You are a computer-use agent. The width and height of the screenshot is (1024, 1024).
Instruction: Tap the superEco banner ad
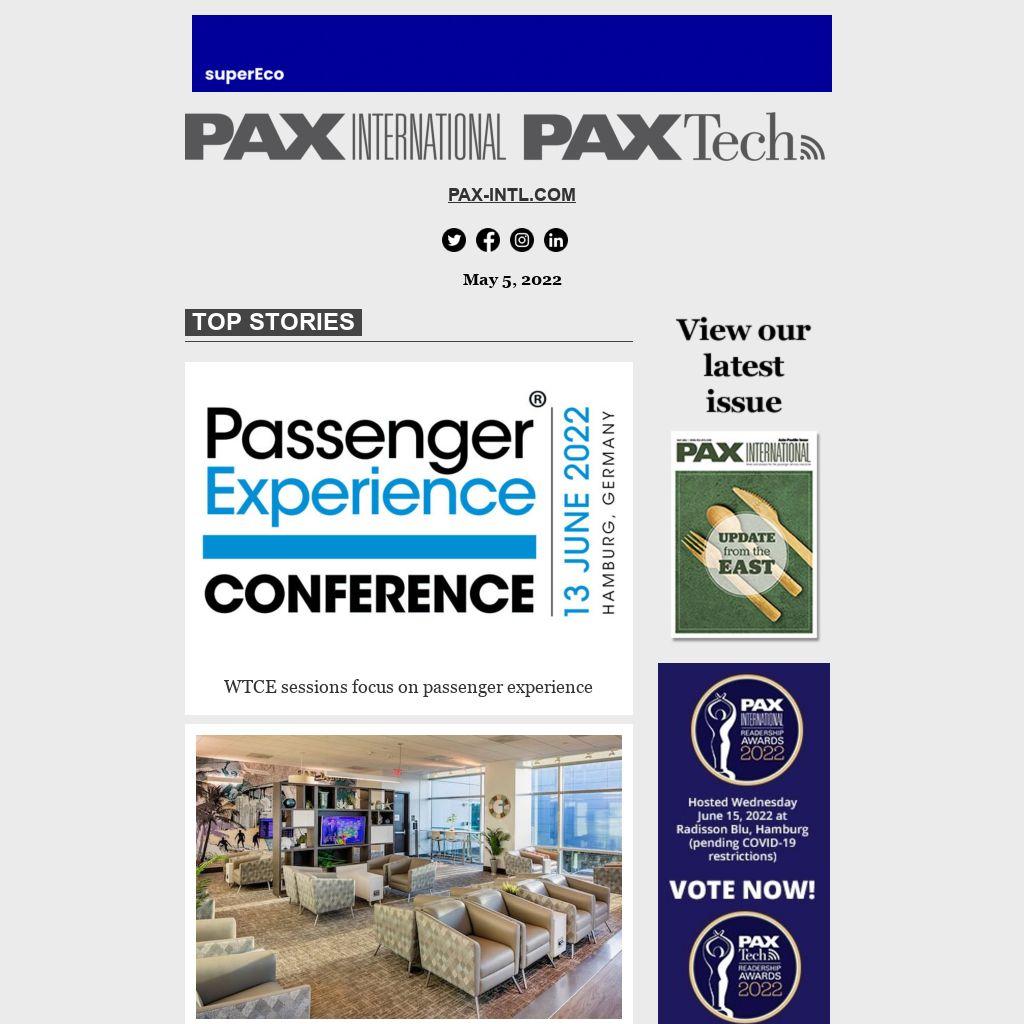point(511,54)
